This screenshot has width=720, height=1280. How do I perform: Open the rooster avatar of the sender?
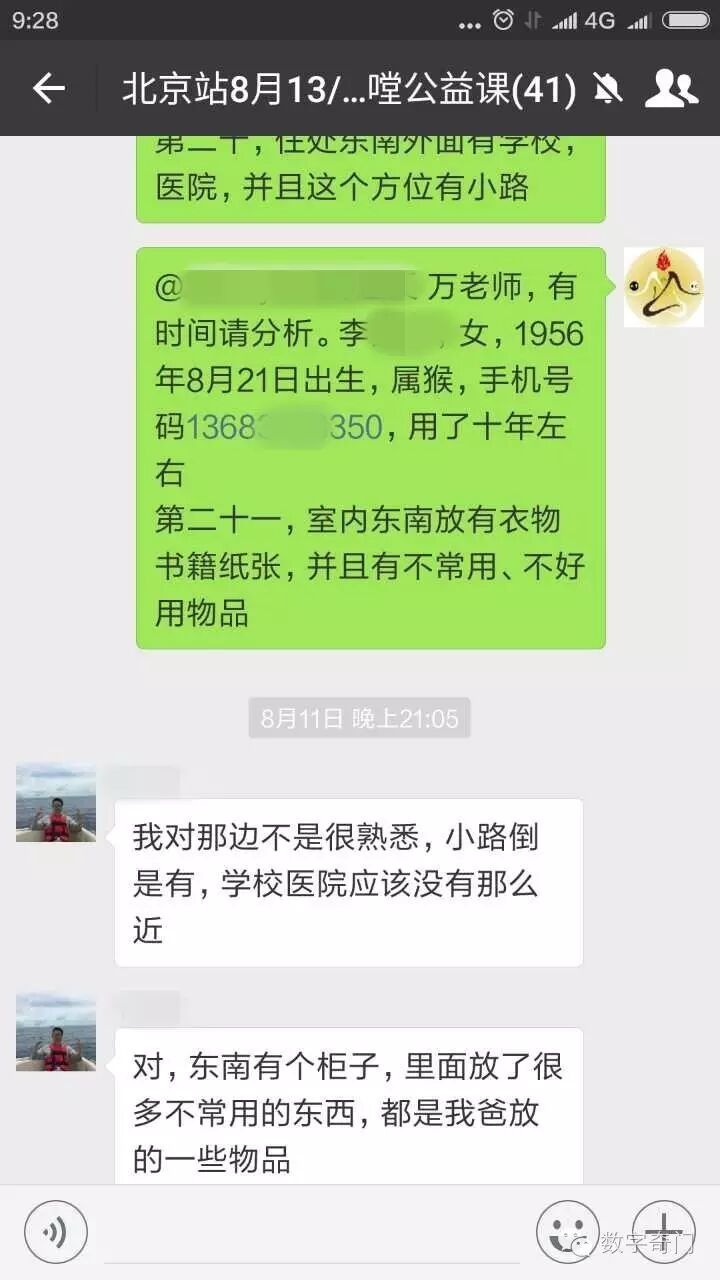coord(665,285)
